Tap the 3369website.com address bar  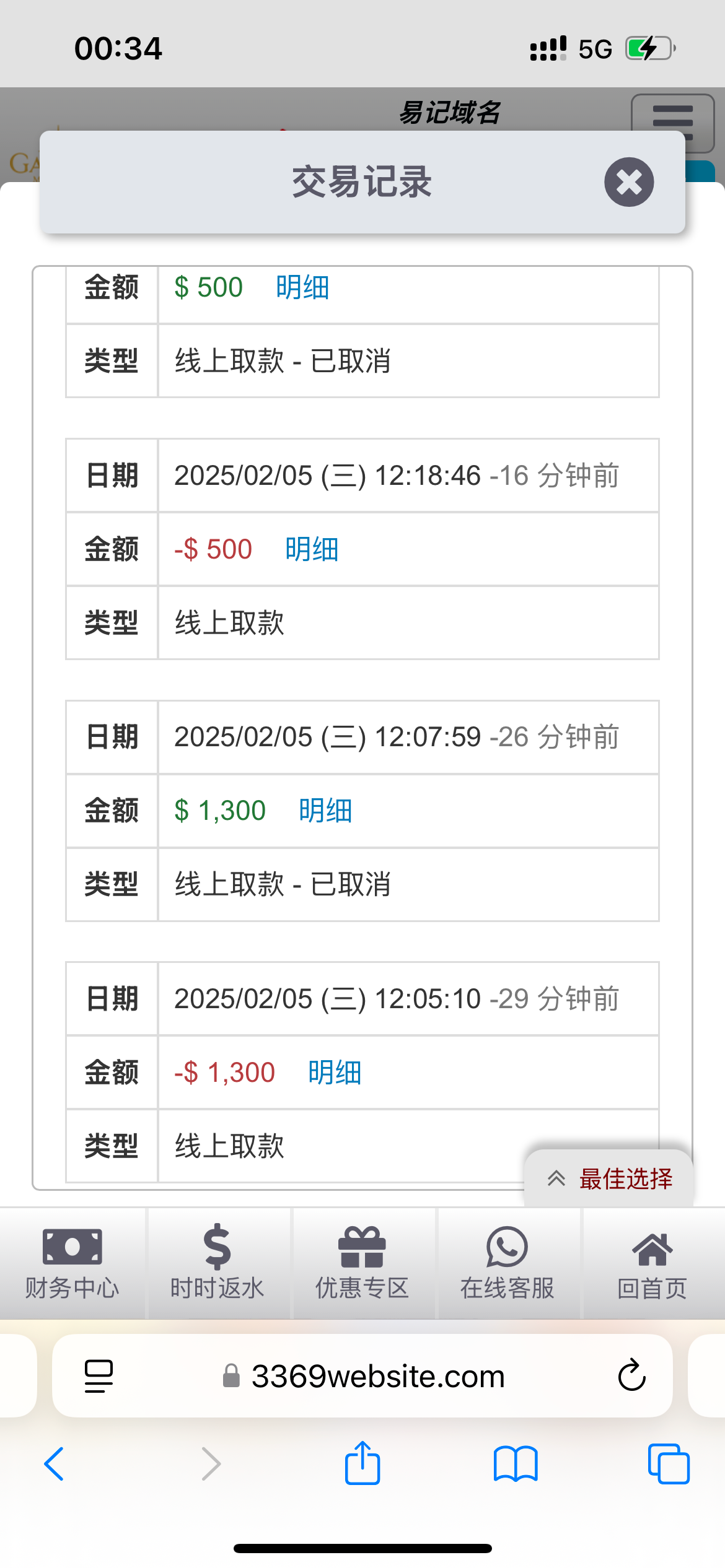378,1376
